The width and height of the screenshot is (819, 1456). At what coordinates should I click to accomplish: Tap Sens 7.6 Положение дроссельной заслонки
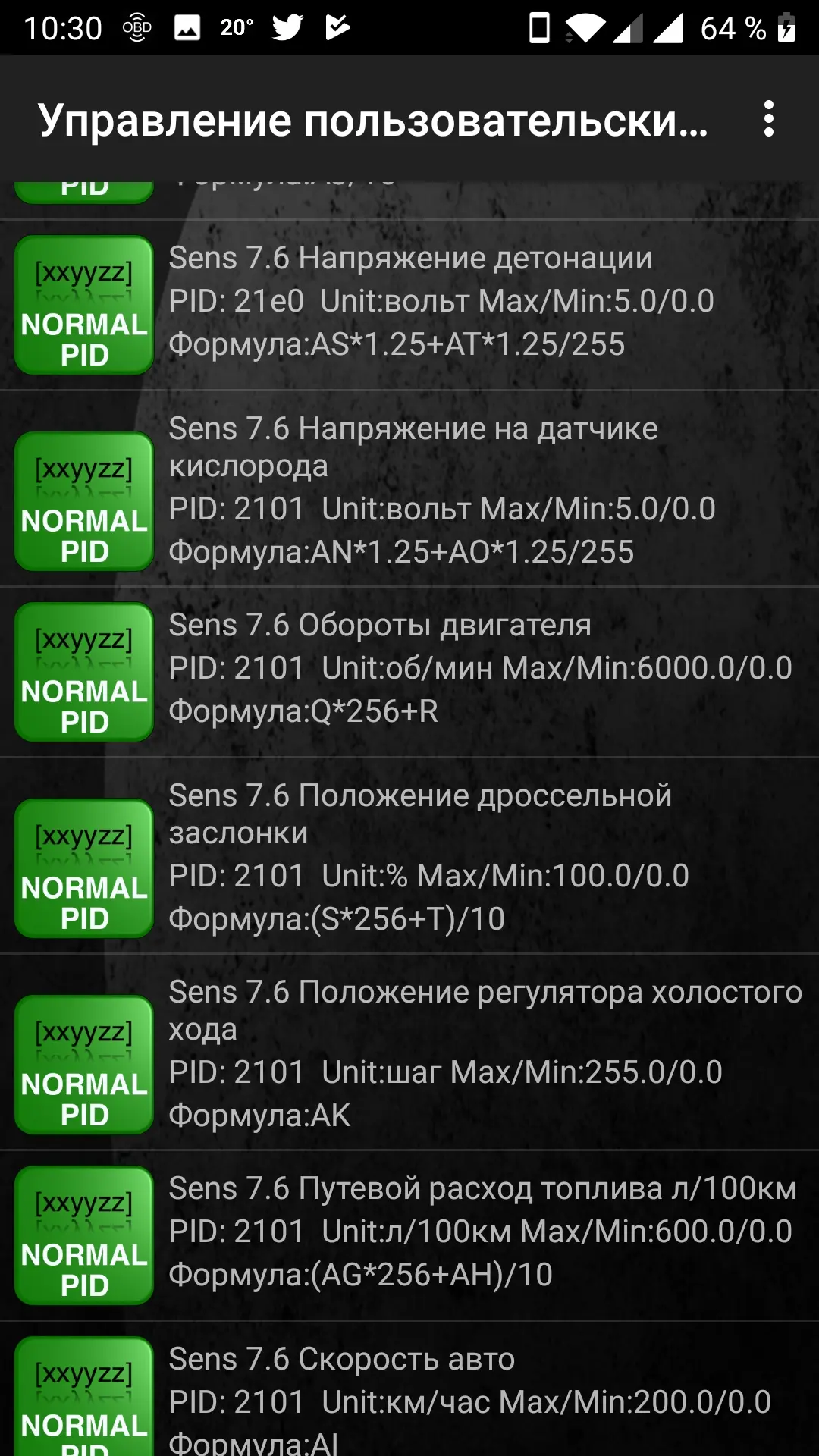click(x=409, y=857)
